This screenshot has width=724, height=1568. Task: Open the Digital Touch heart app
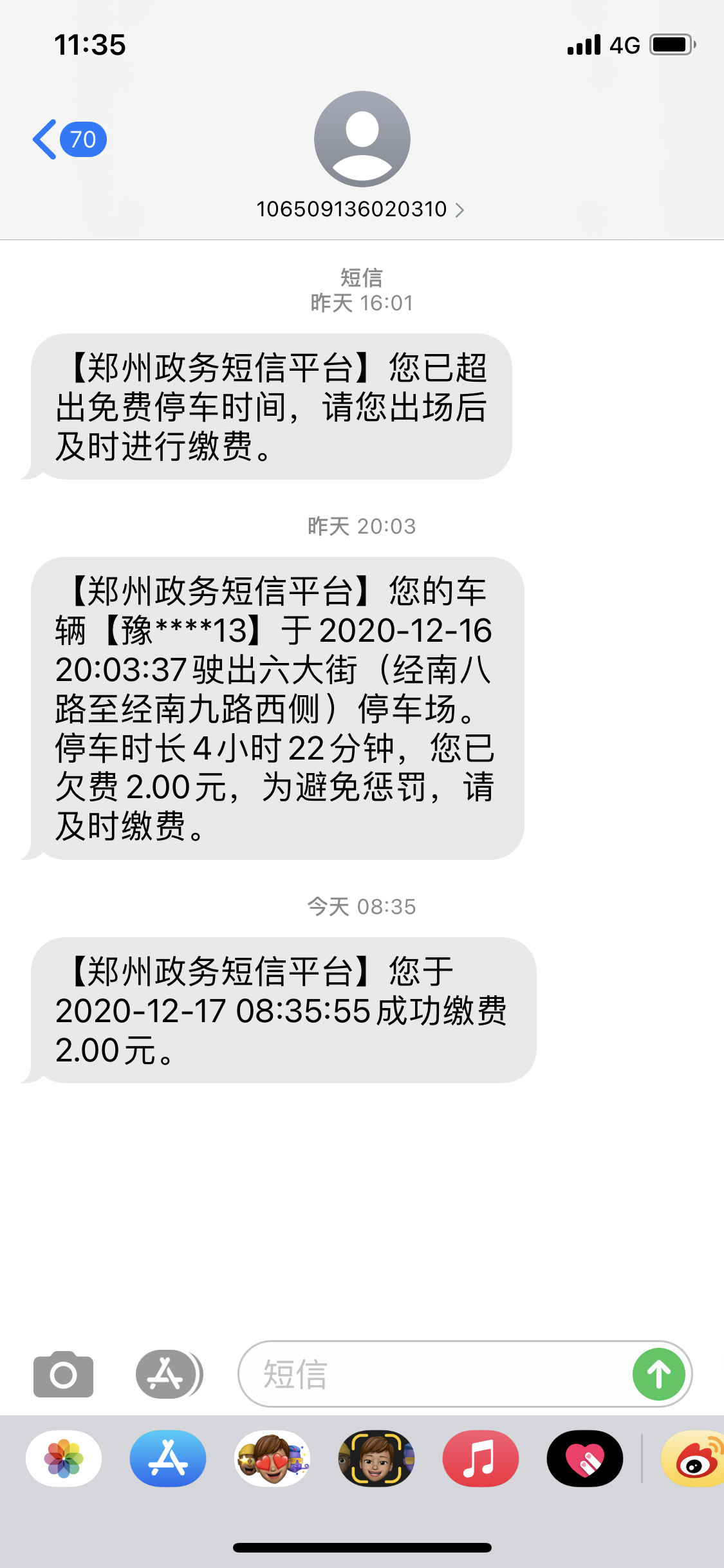pyautogui.click(x=584, y=1459)
